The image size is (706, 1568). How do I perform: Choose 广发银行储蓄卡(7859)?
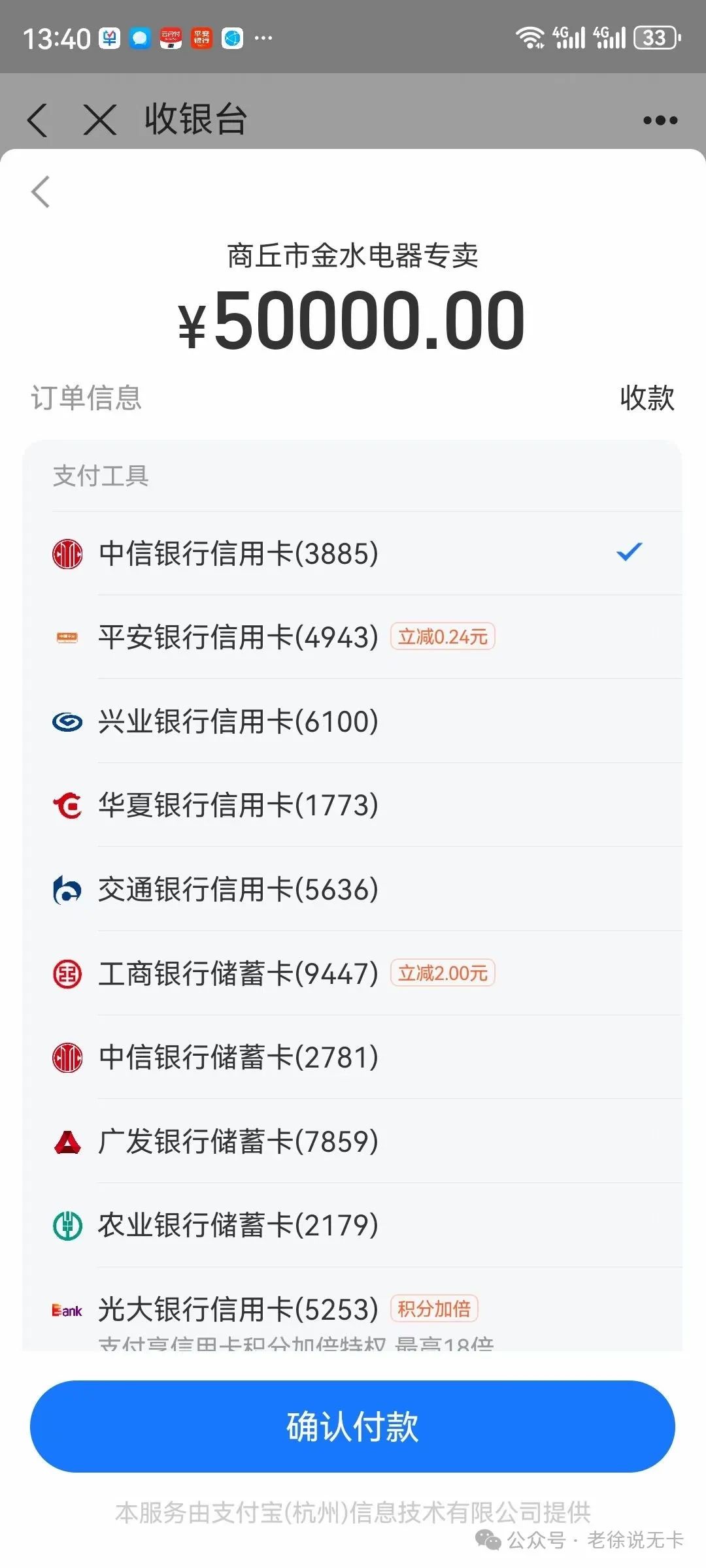click(352, 1141)
